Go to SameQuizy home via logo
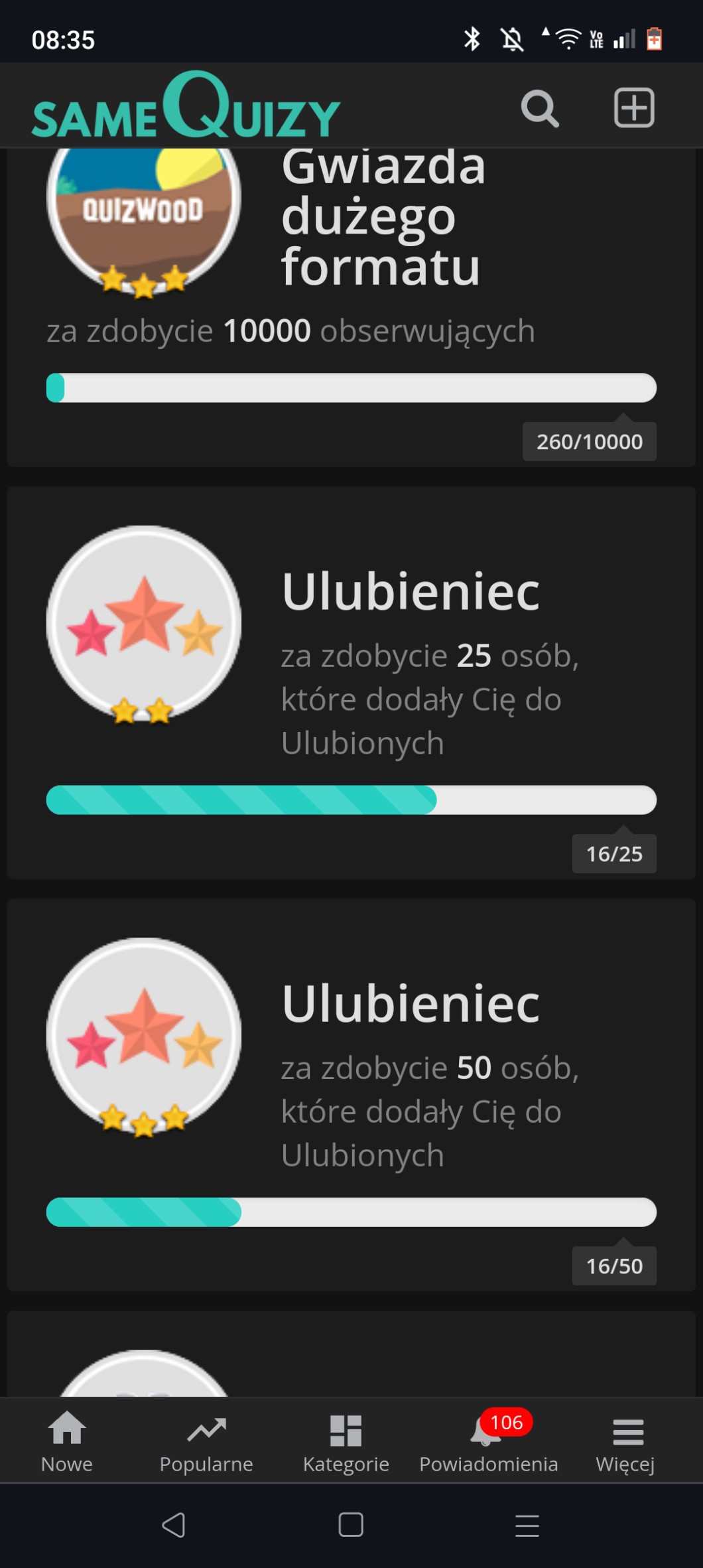This screenshot has height=1568, width=703. tap(186, 106)
